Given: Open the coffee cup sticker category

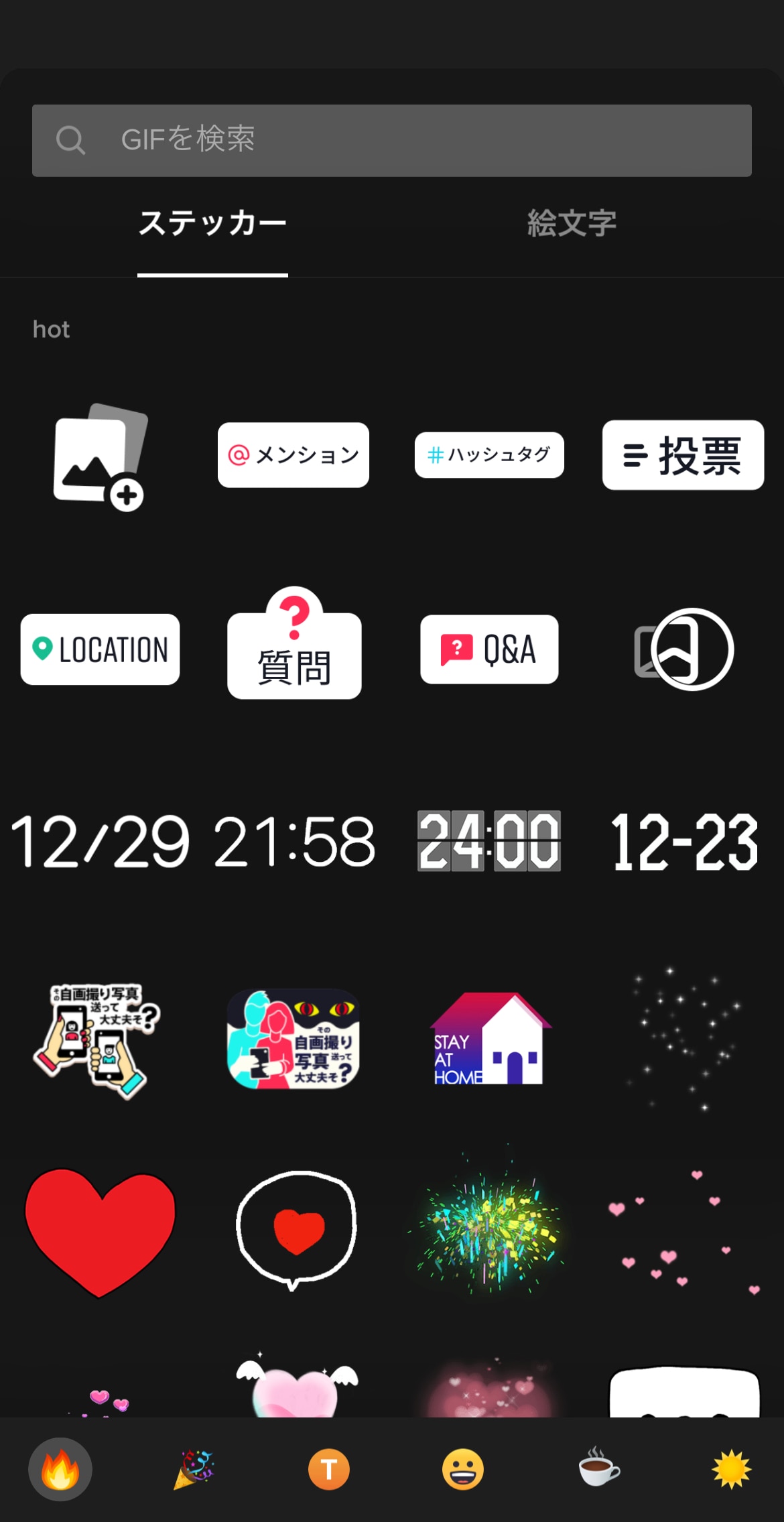Looking at the screenshot, I should (x=598, y=1468).
